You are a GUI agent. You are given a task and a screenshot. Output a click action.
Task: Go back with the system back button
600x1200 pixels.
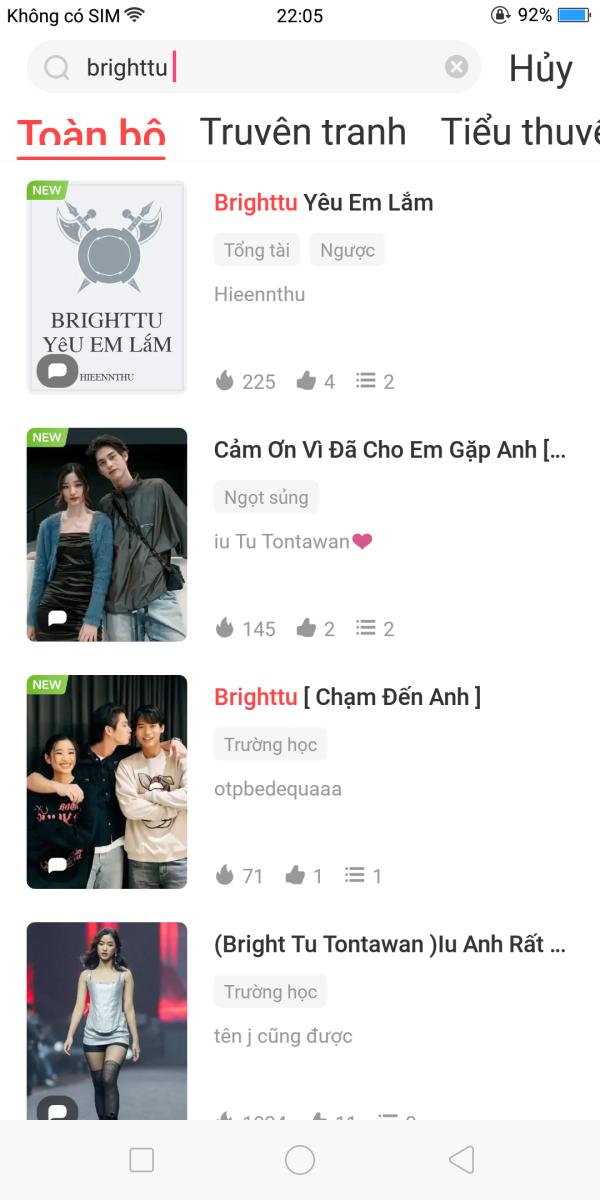point(461,1160)
